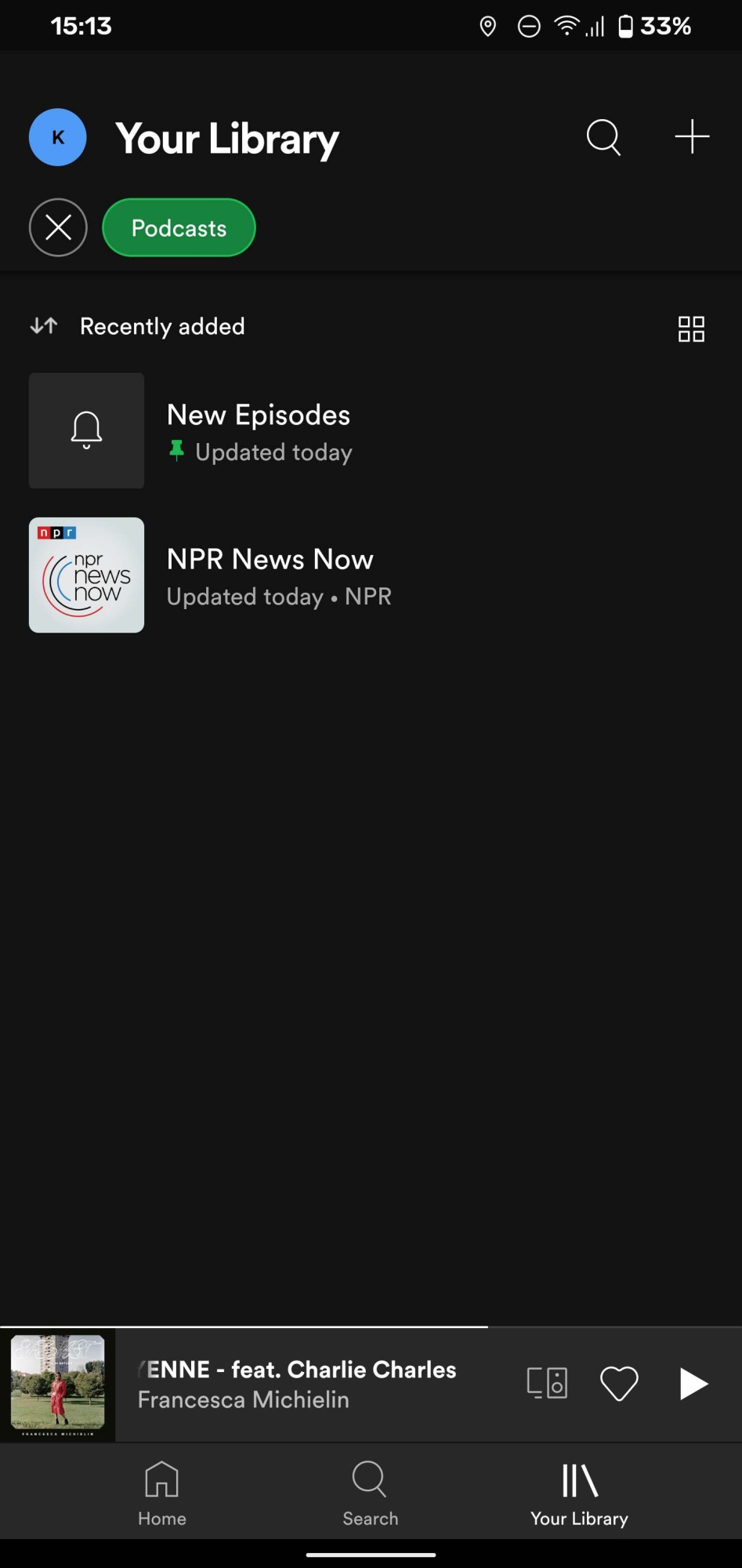Go to the Home tab
The height and width of the screenshot is (1568, 742).
point(162,1493)
